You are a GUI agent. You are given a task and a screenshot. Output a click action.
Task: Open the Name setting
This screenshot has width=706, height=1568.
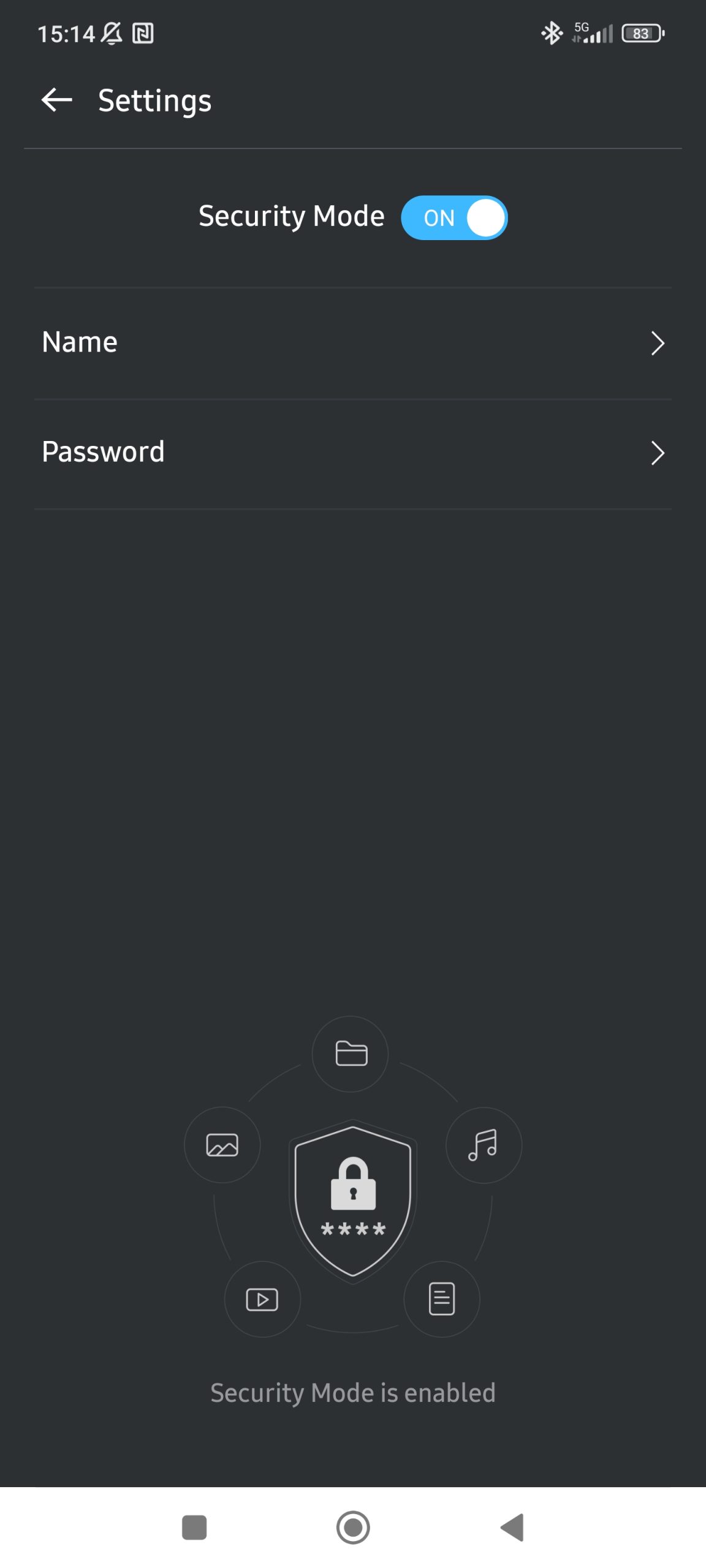[352, 343]
